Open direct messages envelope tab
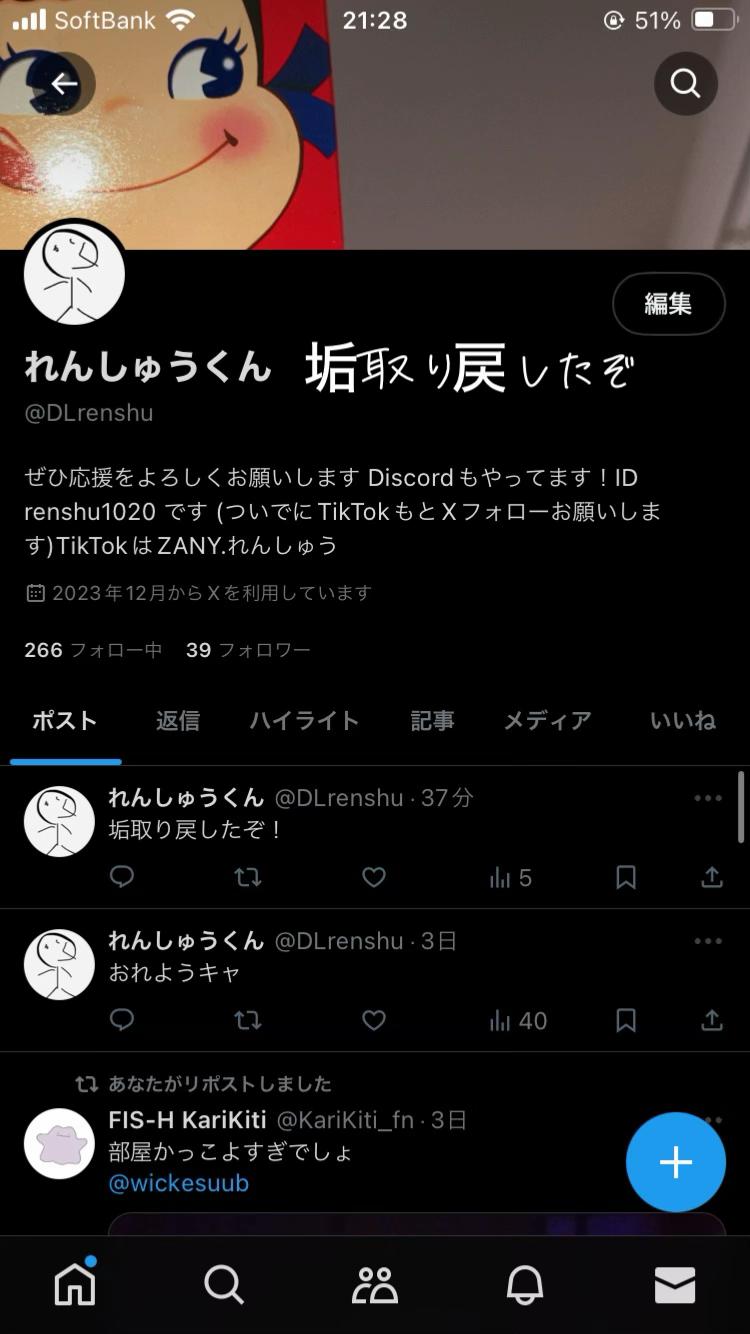 pyautogui.click(x=675, y=1285)
